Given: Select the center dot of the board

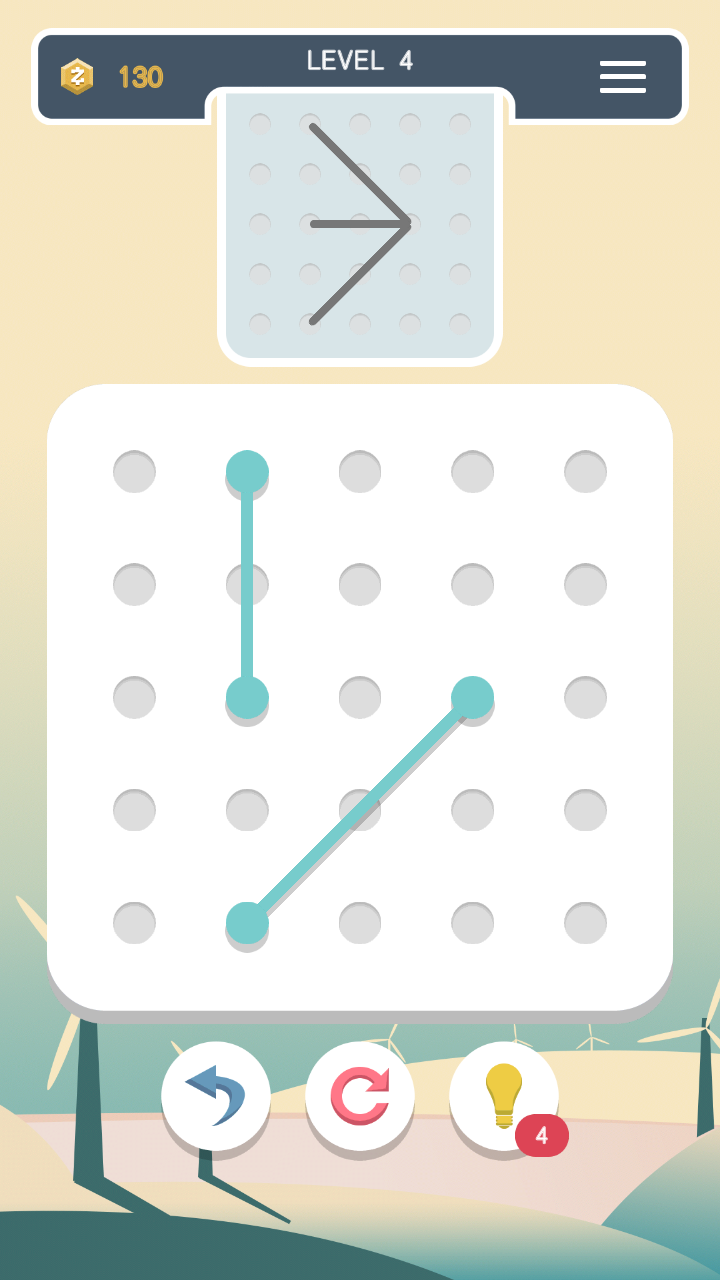Looking at the screenshot, I should click(360, 697).
